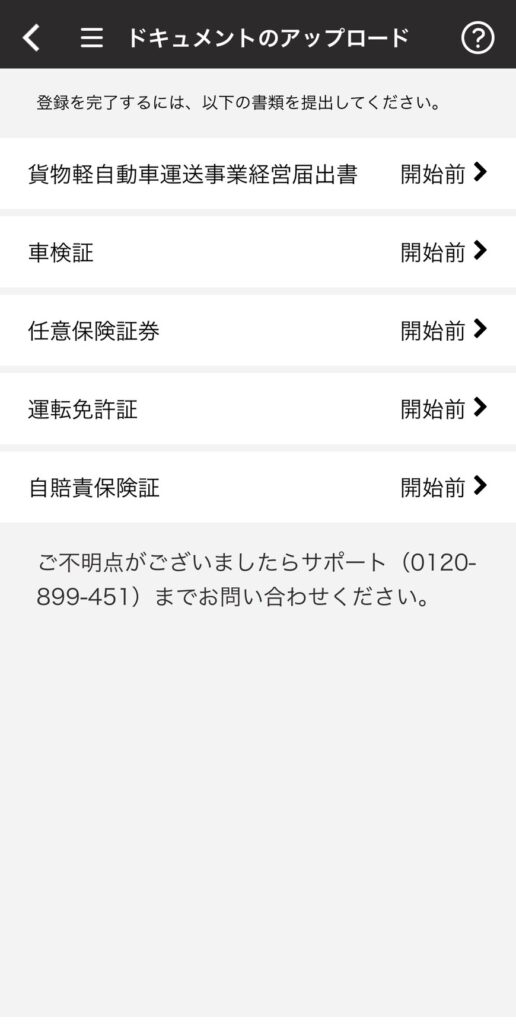This screenshot has width=516, height=1024.
Task: Go back using the header arrow
Action: pyautogui.click(x=31, y=39)
